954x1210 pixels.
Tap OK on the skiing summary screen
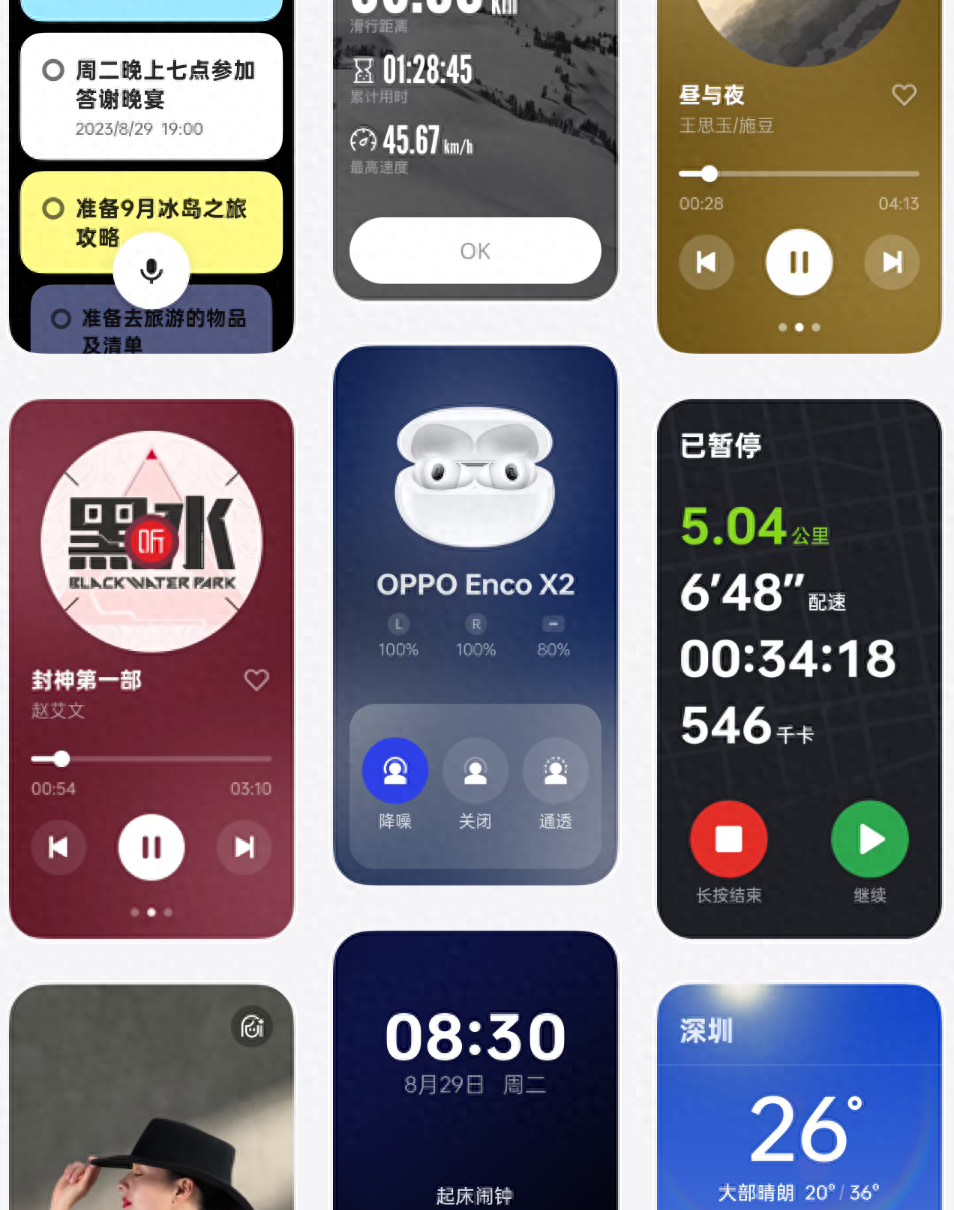click(475, 251)
